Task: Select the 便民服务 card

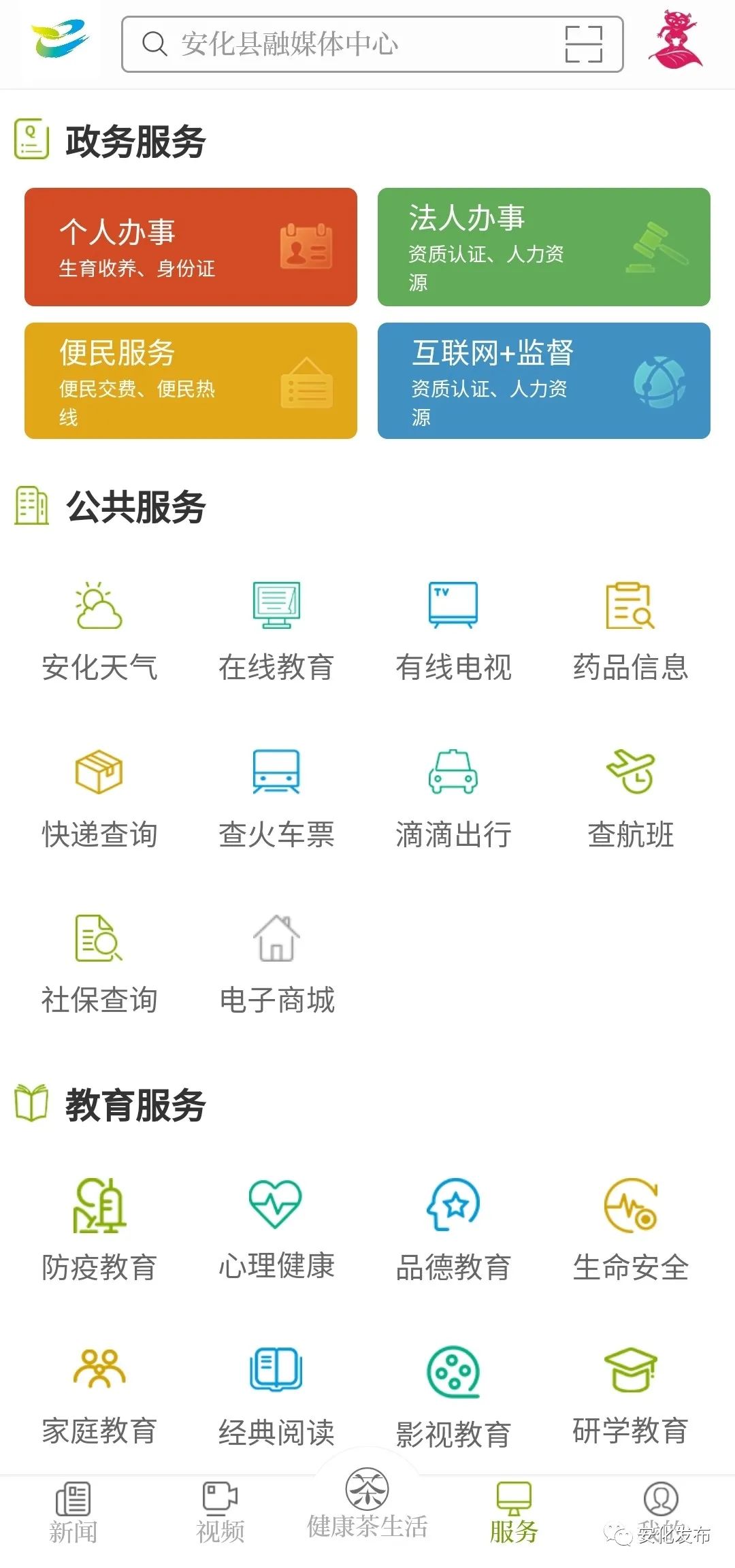Action: (x=191, y=380)
